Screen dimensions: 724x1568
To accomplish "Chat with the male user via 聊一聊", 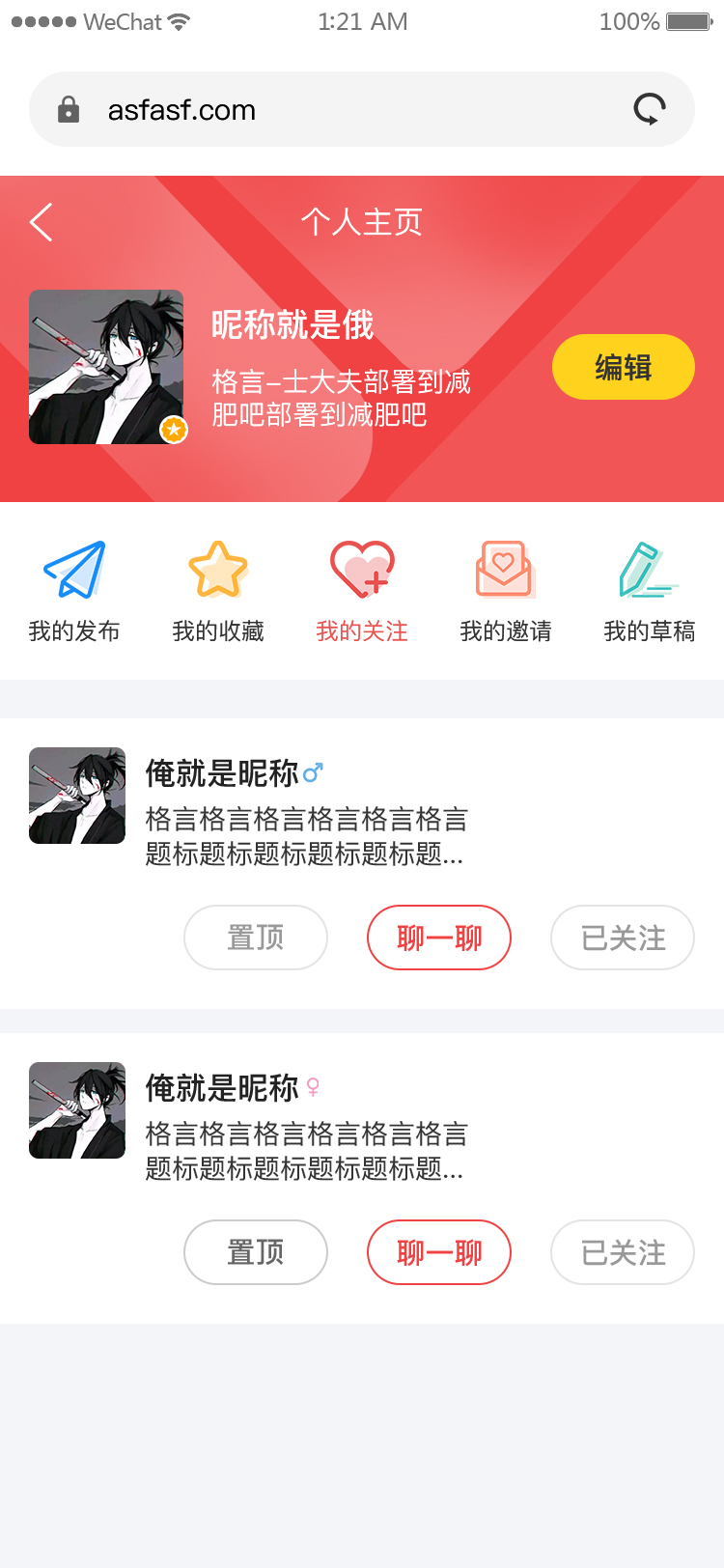I will tap(439, 938).
